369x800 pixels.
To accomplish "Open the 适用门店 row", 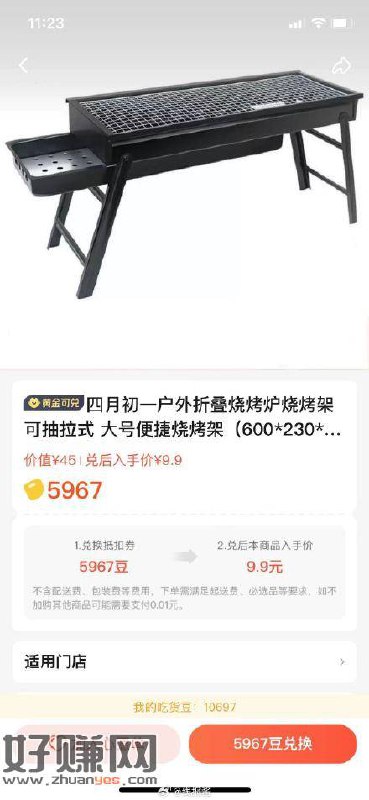I will (184, 662).
